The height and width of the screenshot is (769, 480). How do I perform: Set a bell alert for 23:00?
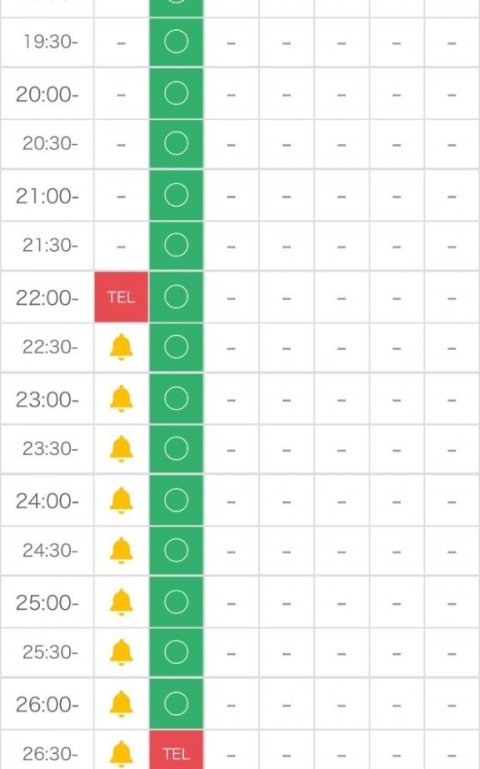tap(121, 399)
